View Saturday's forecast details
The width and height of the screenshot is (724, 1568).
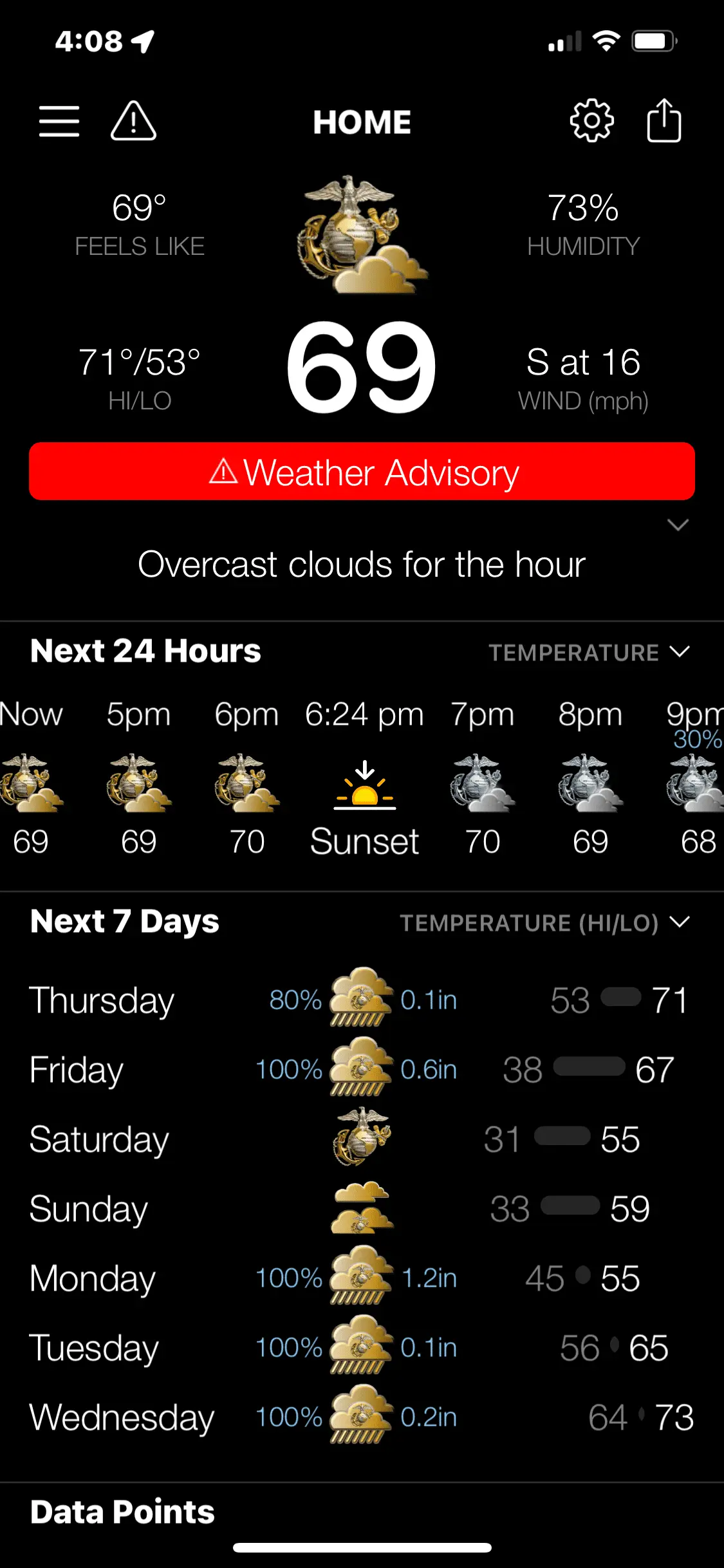pyautogui.click(x=360, y=1139)
